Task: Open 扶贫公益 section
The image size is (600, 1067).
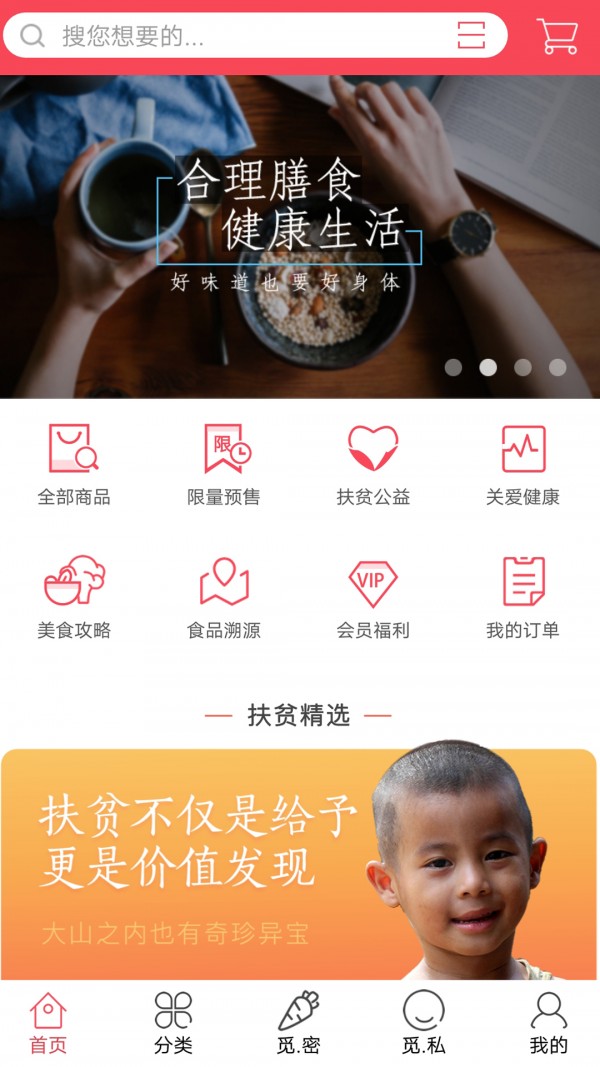Action: tap(373, 464)
